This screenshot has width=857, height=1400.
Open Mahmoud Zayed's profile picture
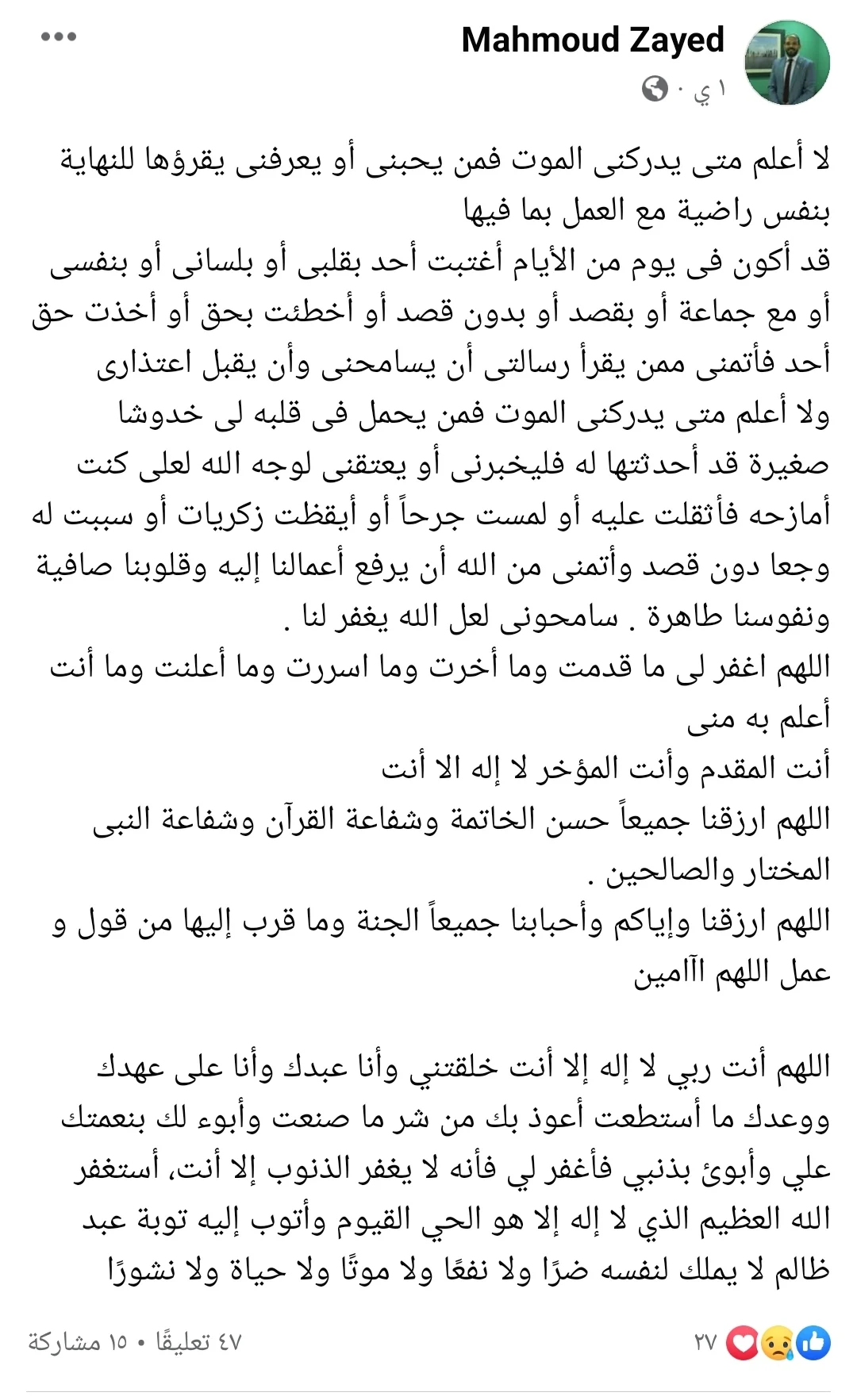pos(786,63)
